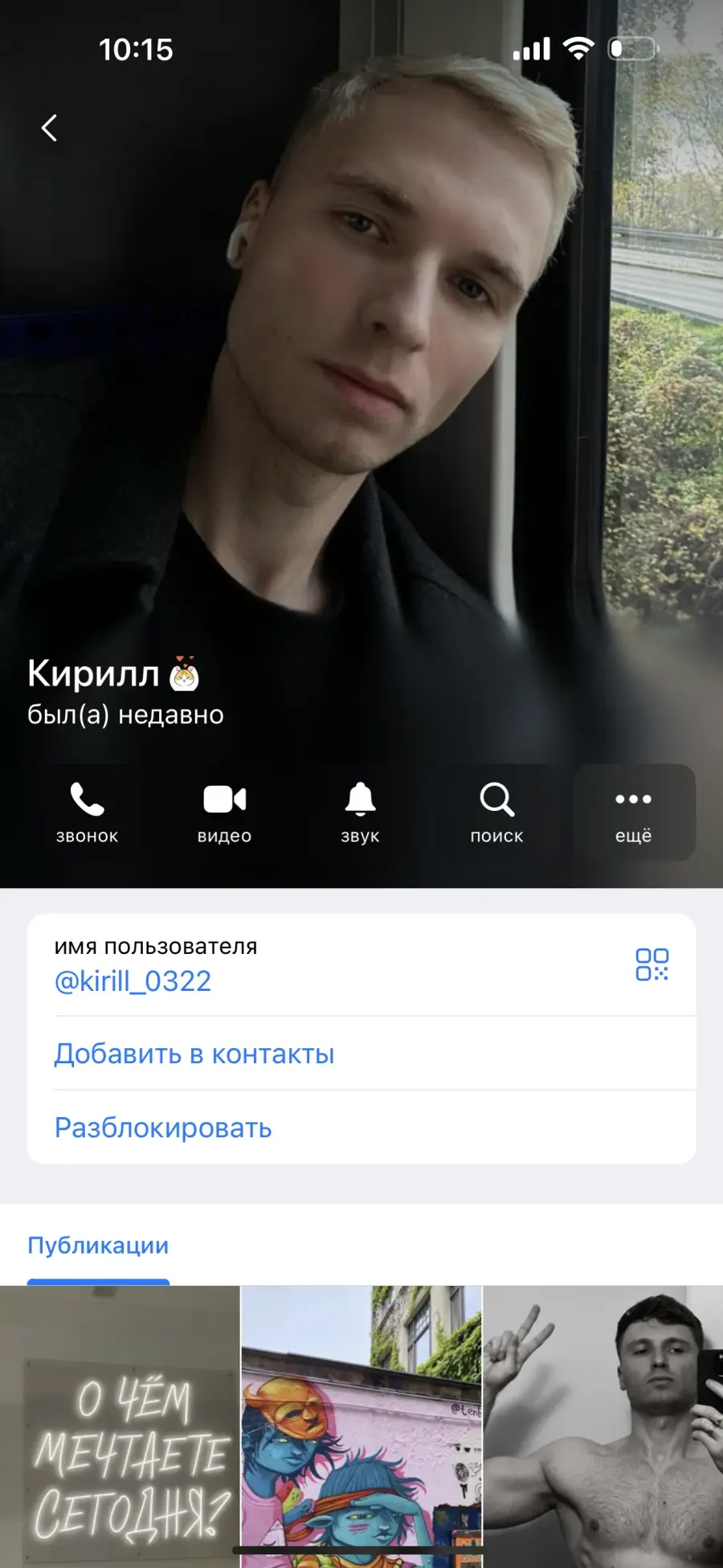Open the black-and-white mirror selfie post
The height and width of the screenshot is (1568, 723).
click(603, 1427)
